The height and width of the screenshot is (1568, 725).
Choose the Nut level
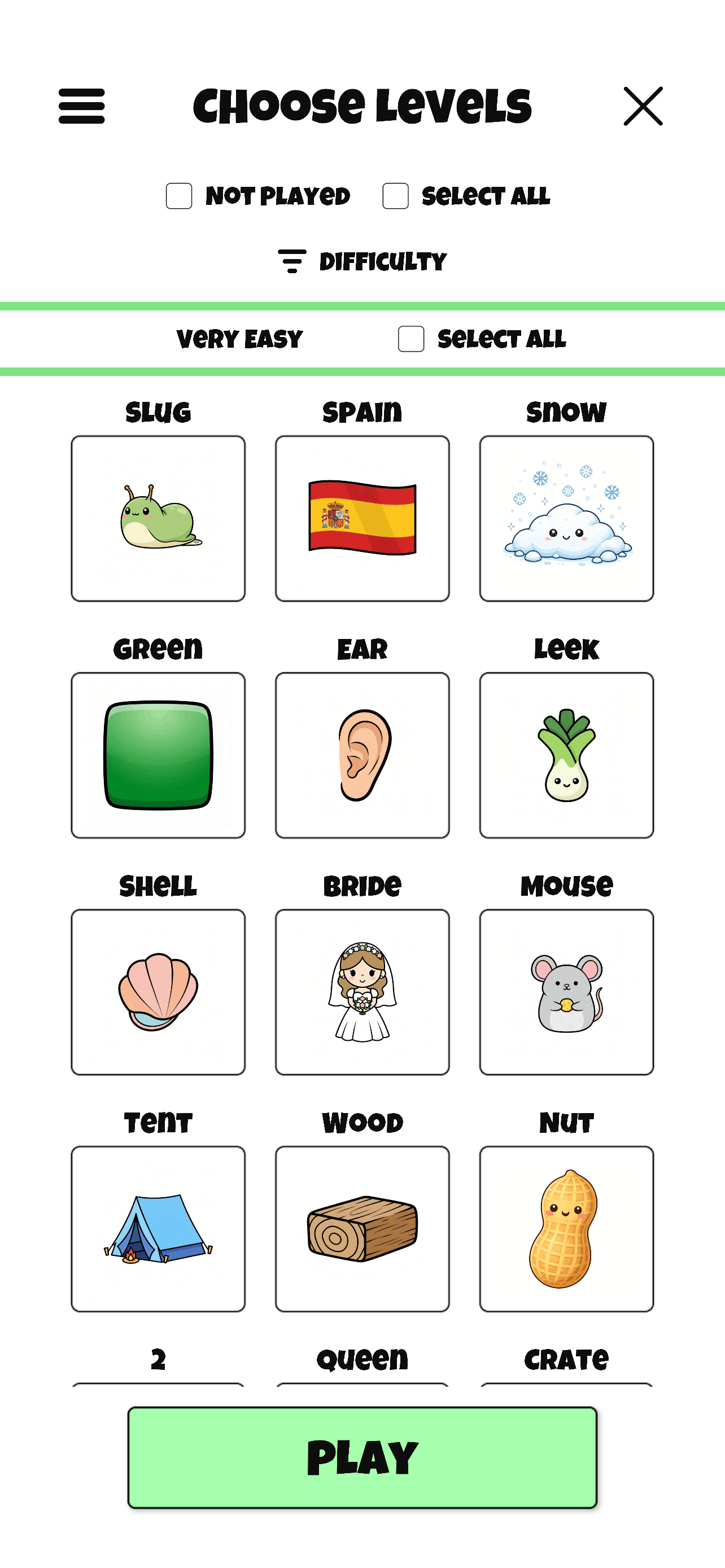566,1228
